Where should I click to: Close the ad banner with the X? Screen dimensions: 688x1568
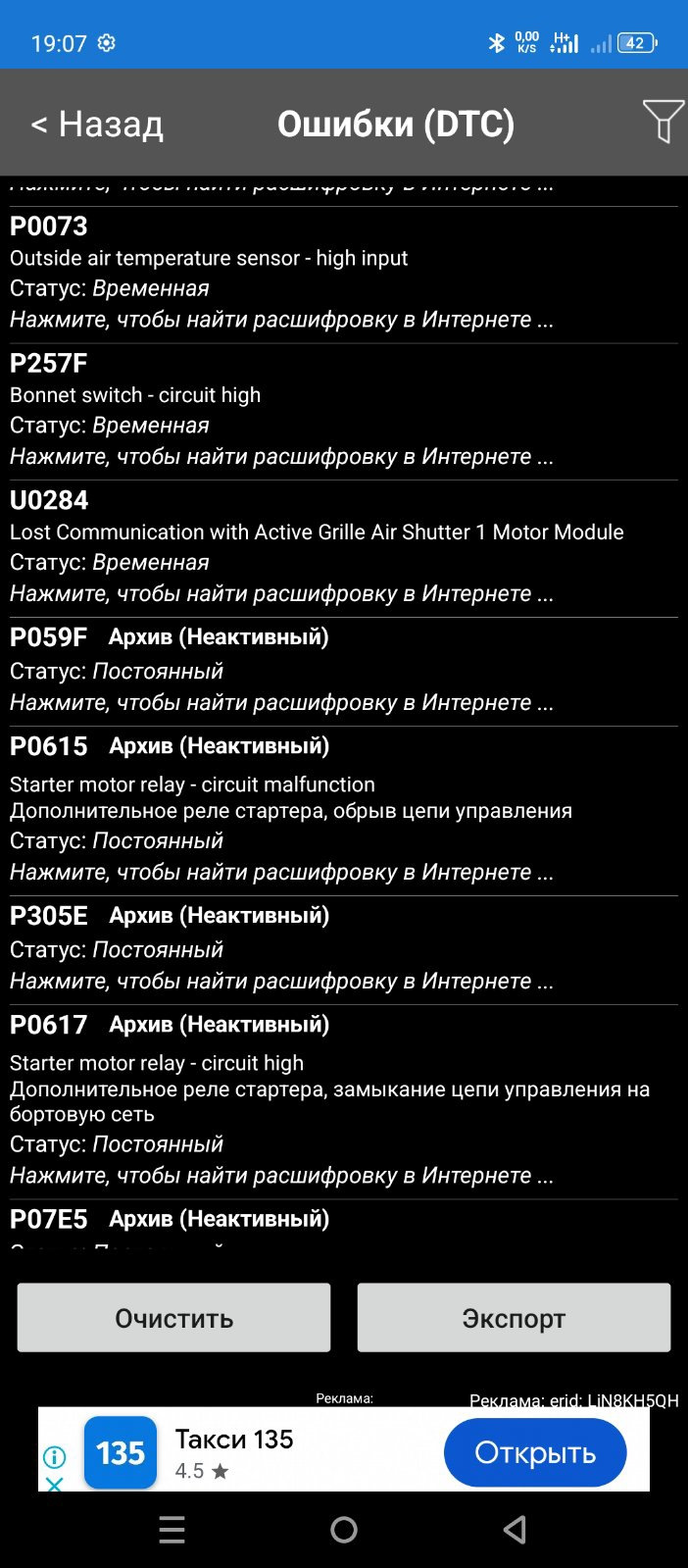(55, 1484)
